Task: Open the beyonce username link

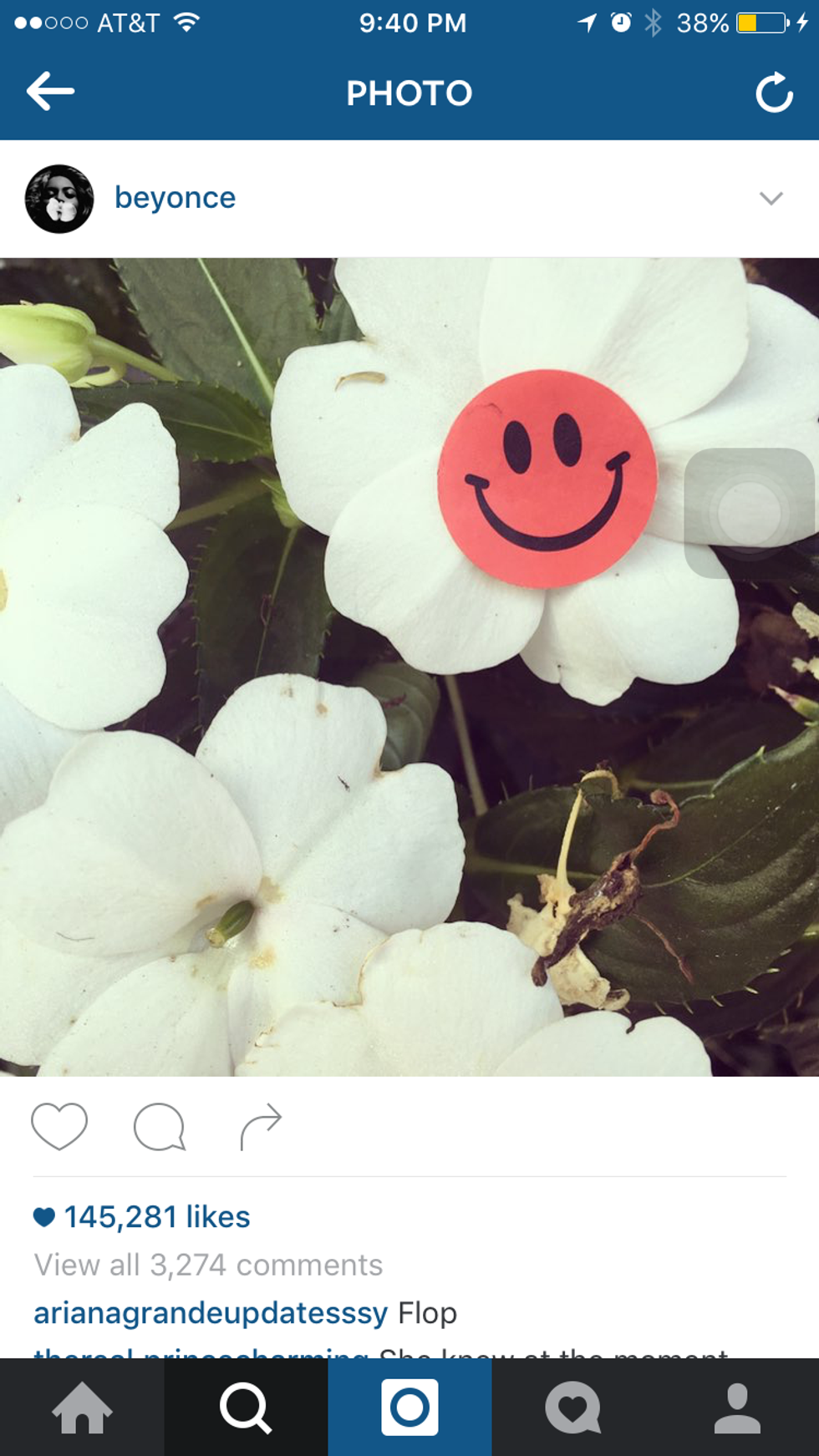Action: click(x=175, y=198)
